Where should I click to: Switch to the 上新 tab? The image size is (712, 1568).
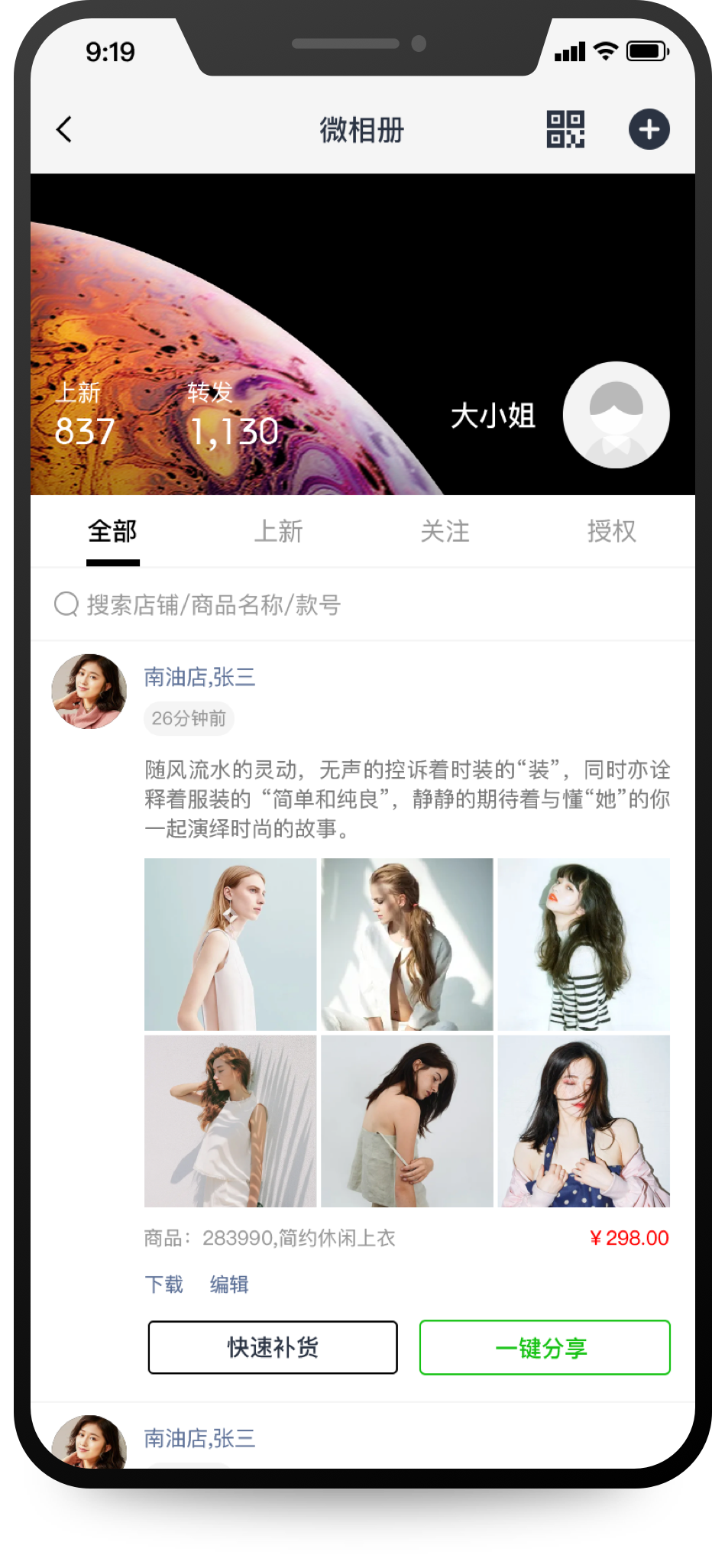(x=279, y=531)
